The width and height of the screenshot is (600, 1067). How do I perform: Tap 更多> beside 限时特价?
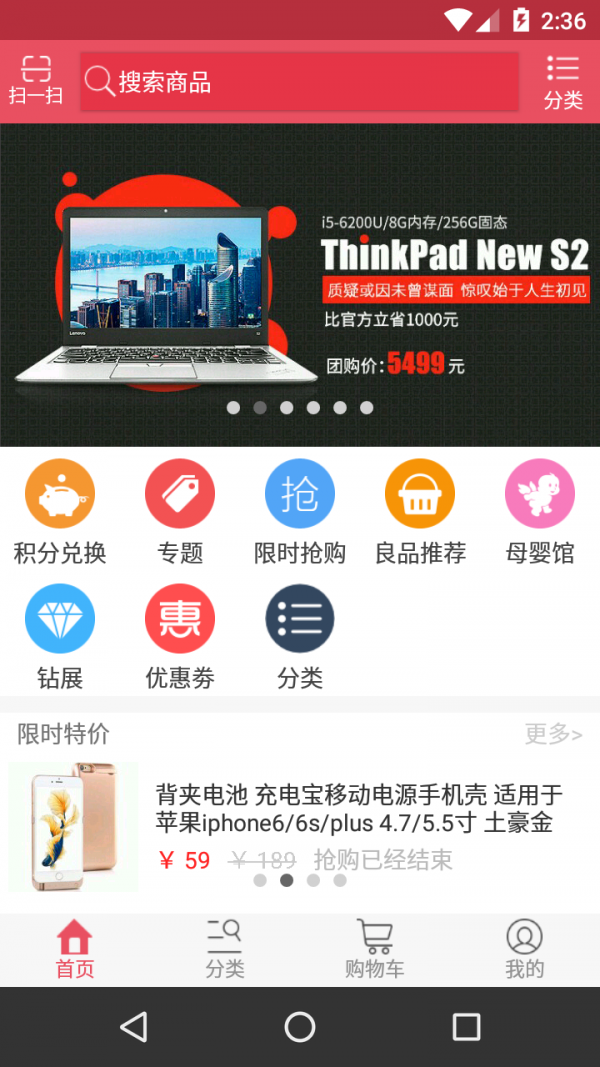(x=553, y=734)
